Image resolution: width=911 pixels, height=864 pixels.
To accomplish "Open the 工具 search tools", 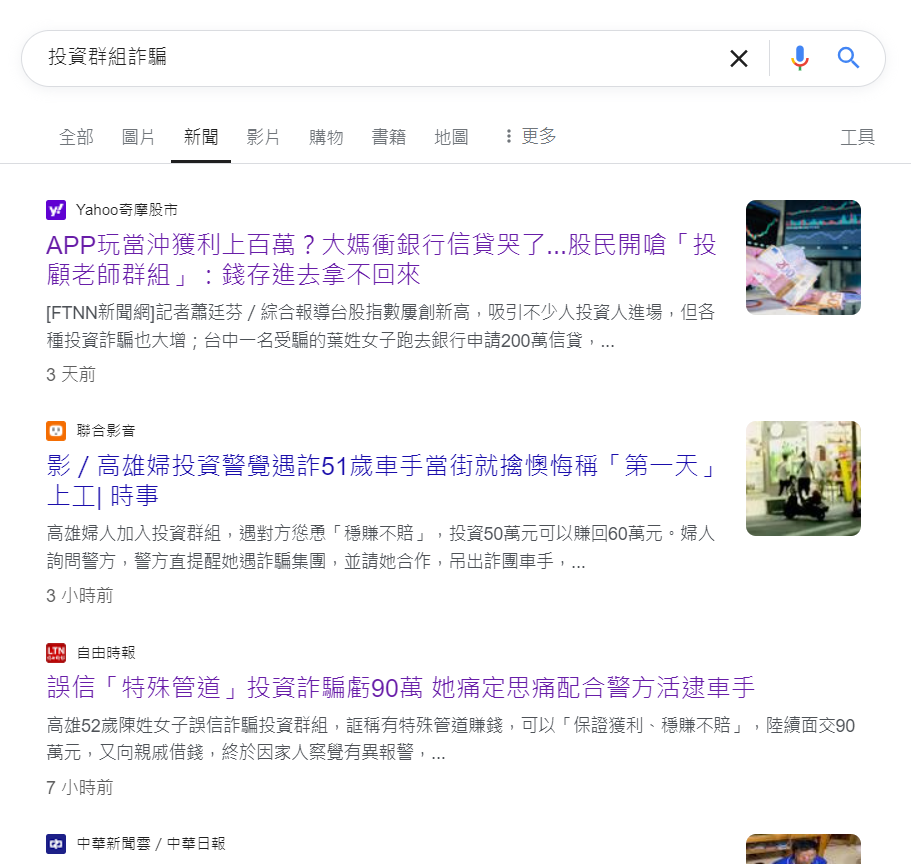I will (857, 137).
